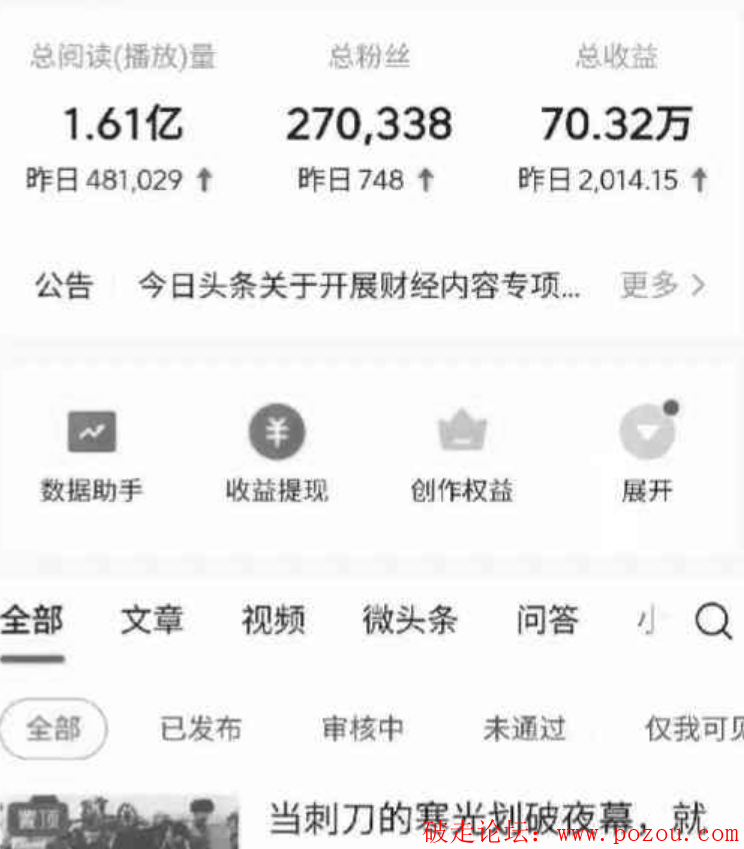Open 创作权益 creator benefits
The width and height of the screenshot is (744, 849).
click(x=462, y=455)
